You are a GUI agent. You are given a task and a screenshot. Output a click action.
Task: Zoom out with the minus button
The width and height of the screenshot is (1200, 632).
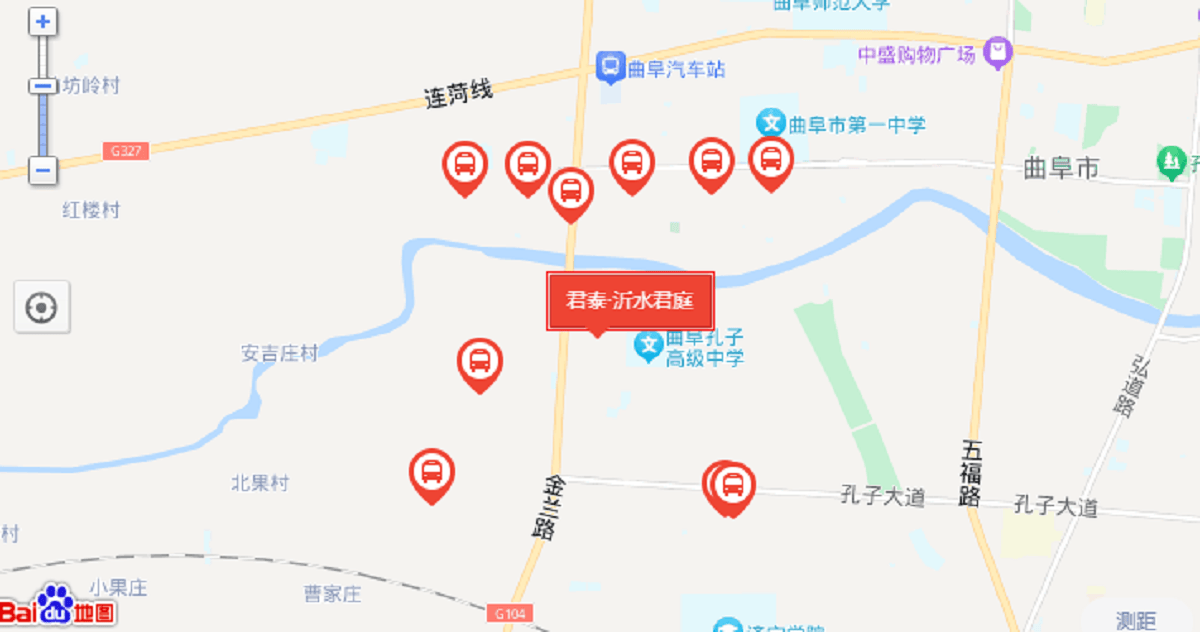43,171
